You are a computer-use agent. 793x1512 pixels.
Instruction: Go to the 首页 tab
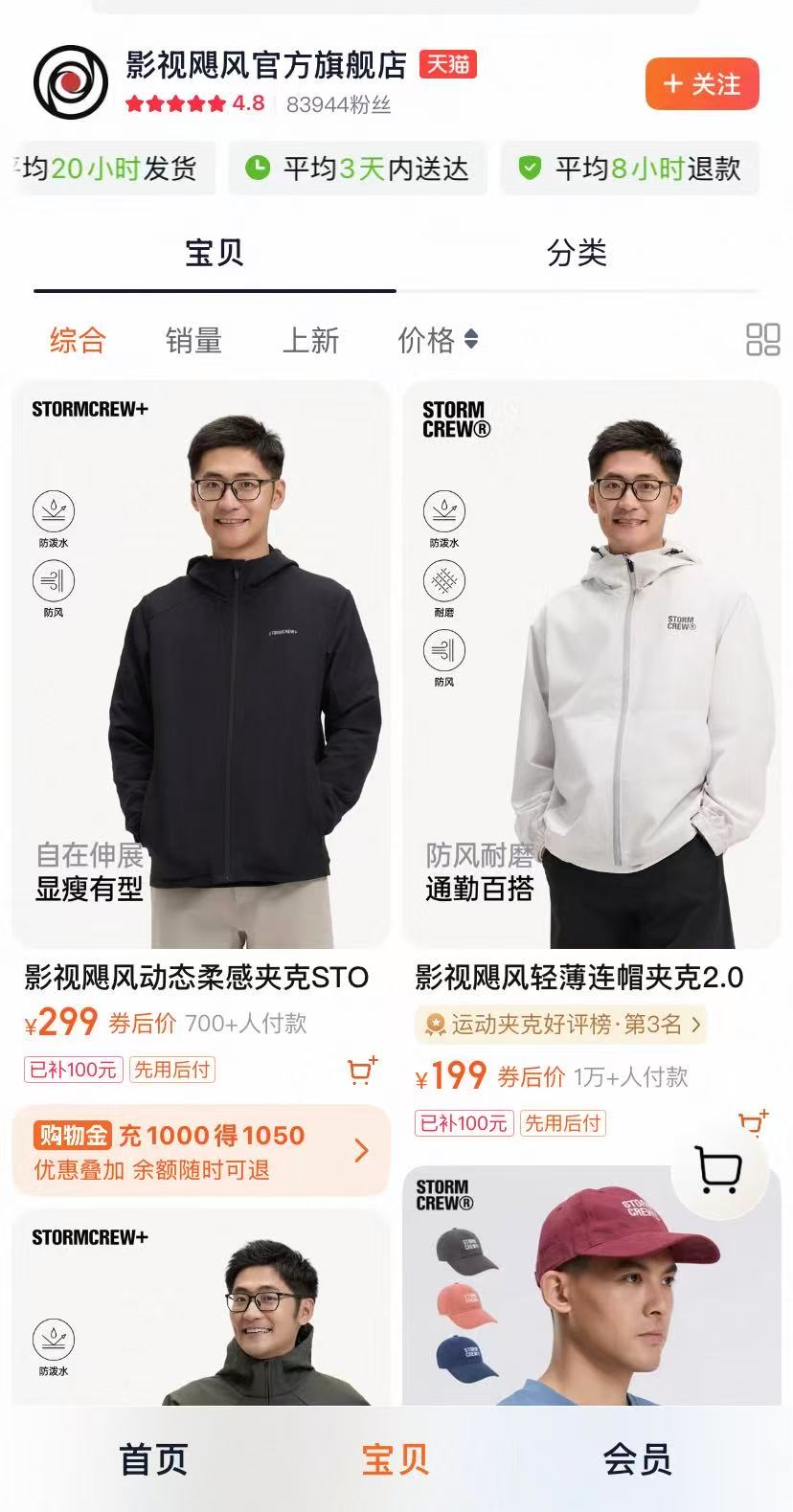[x=153, y=1459]
